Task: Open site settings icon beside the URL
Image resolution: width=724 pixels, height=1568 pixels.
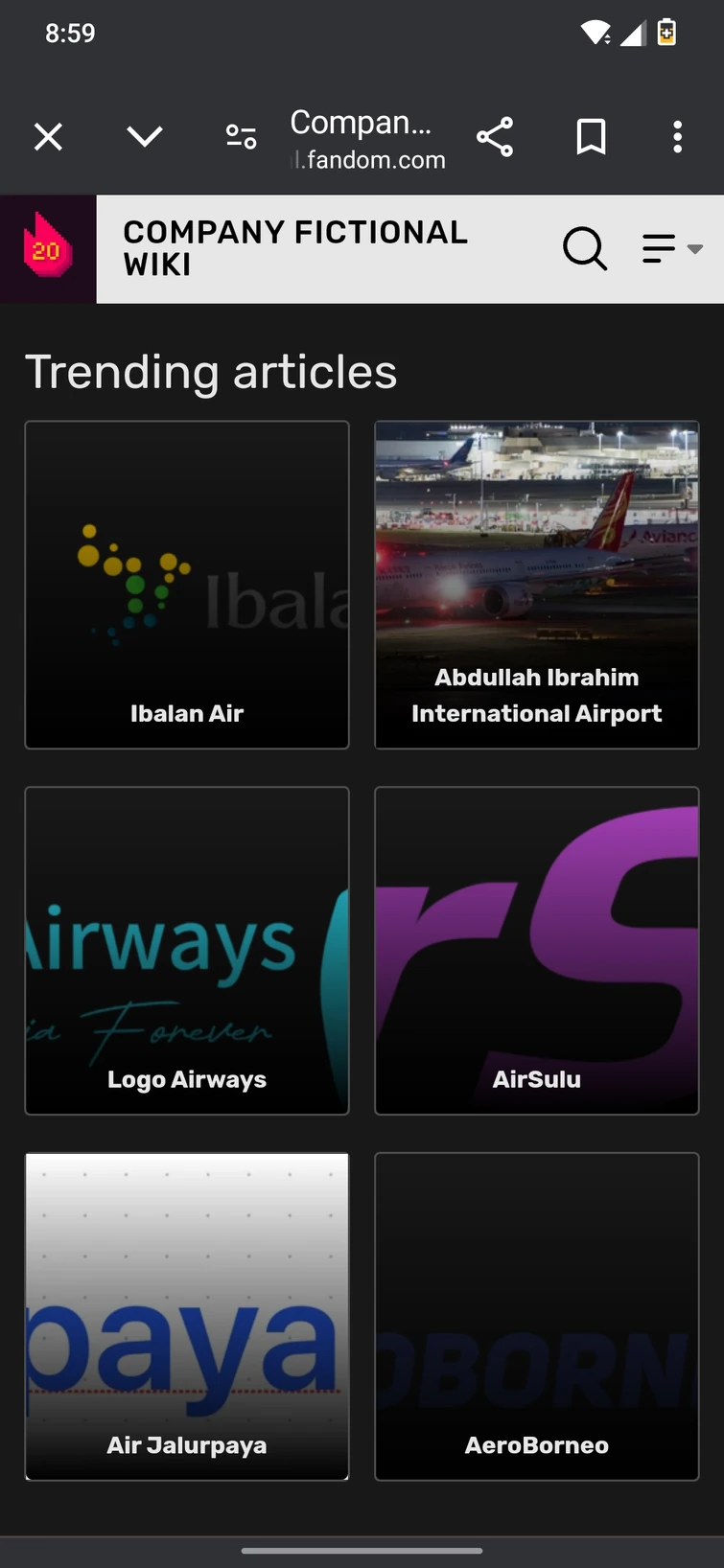Action: 241,137
